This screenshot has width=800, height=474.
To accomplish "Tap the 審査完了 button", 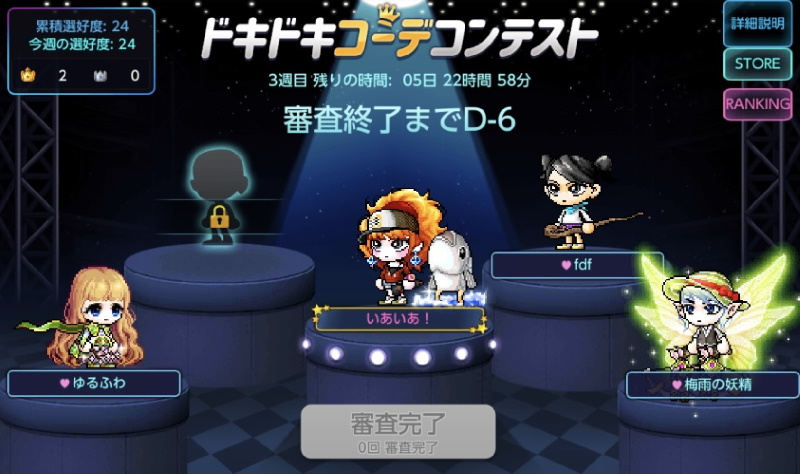I will (398, 432).
